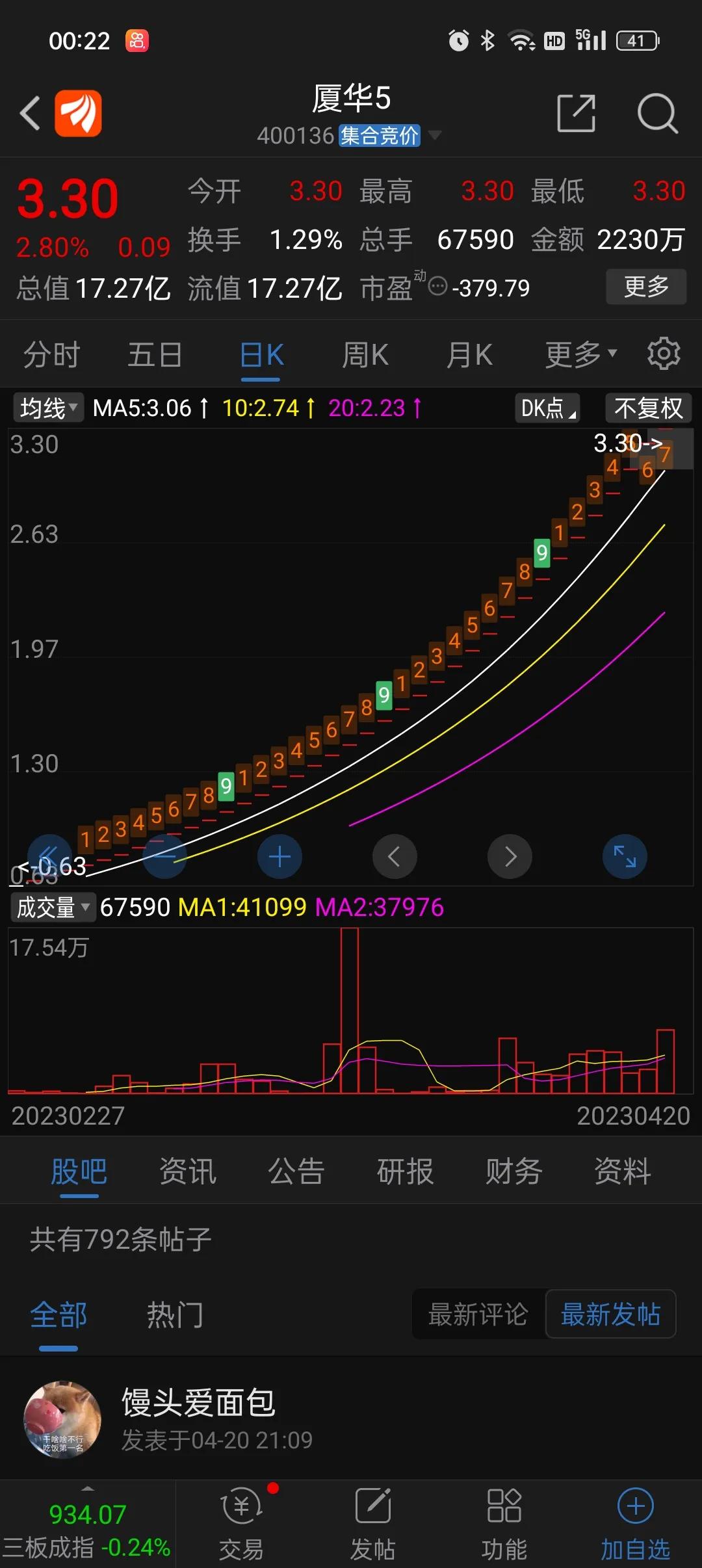The width and height of the screenshot is (702, 1568).
Task: Expand the chart to full screen
Action: pyautogui.click(x=625, y=857)
